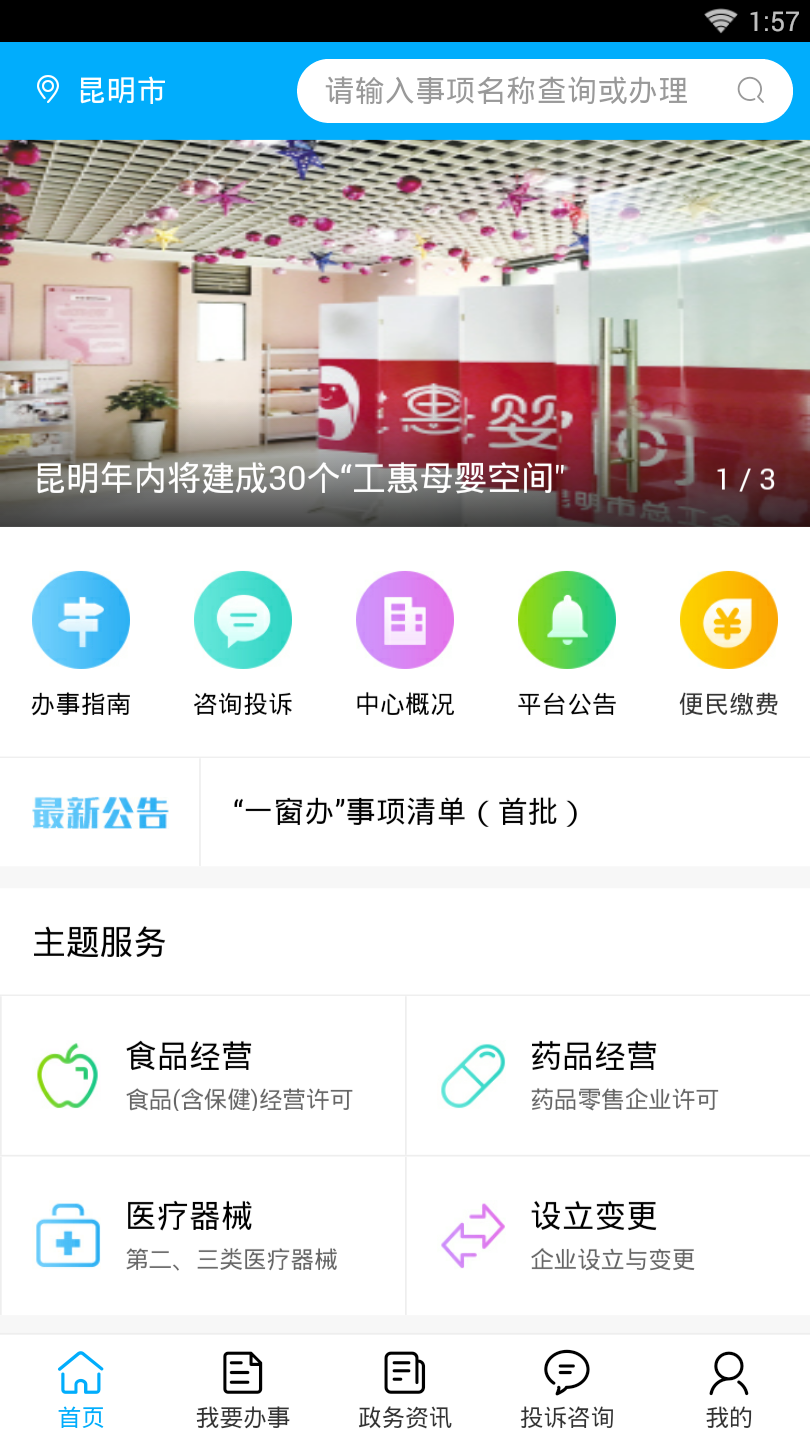
Task: Switch to the 投诉咨询 tab
Action: pyautogui.click(x=567, y=1385)
